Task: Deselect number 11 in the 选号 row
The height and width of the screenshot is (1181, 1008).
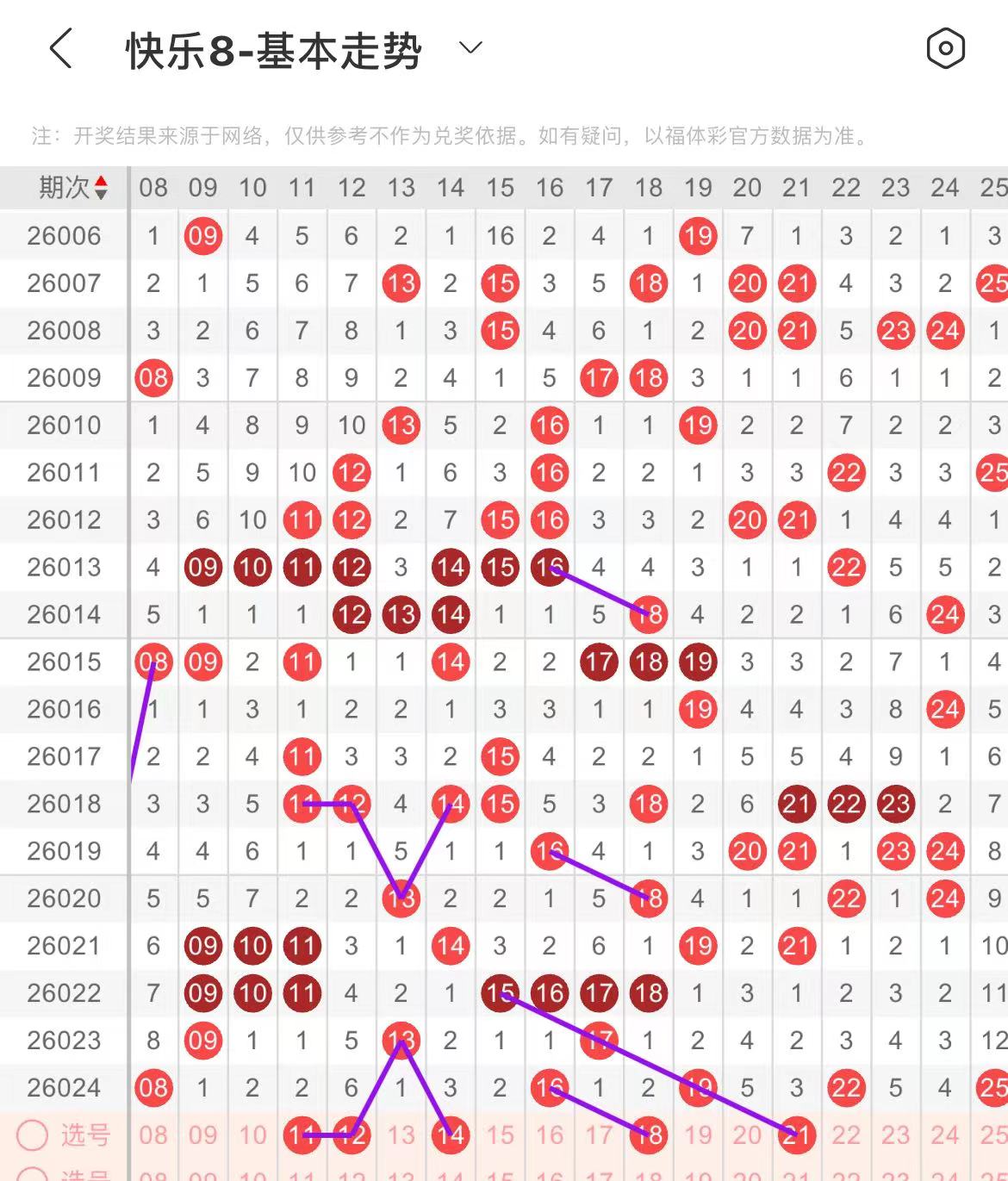Action: point(302,1135)
